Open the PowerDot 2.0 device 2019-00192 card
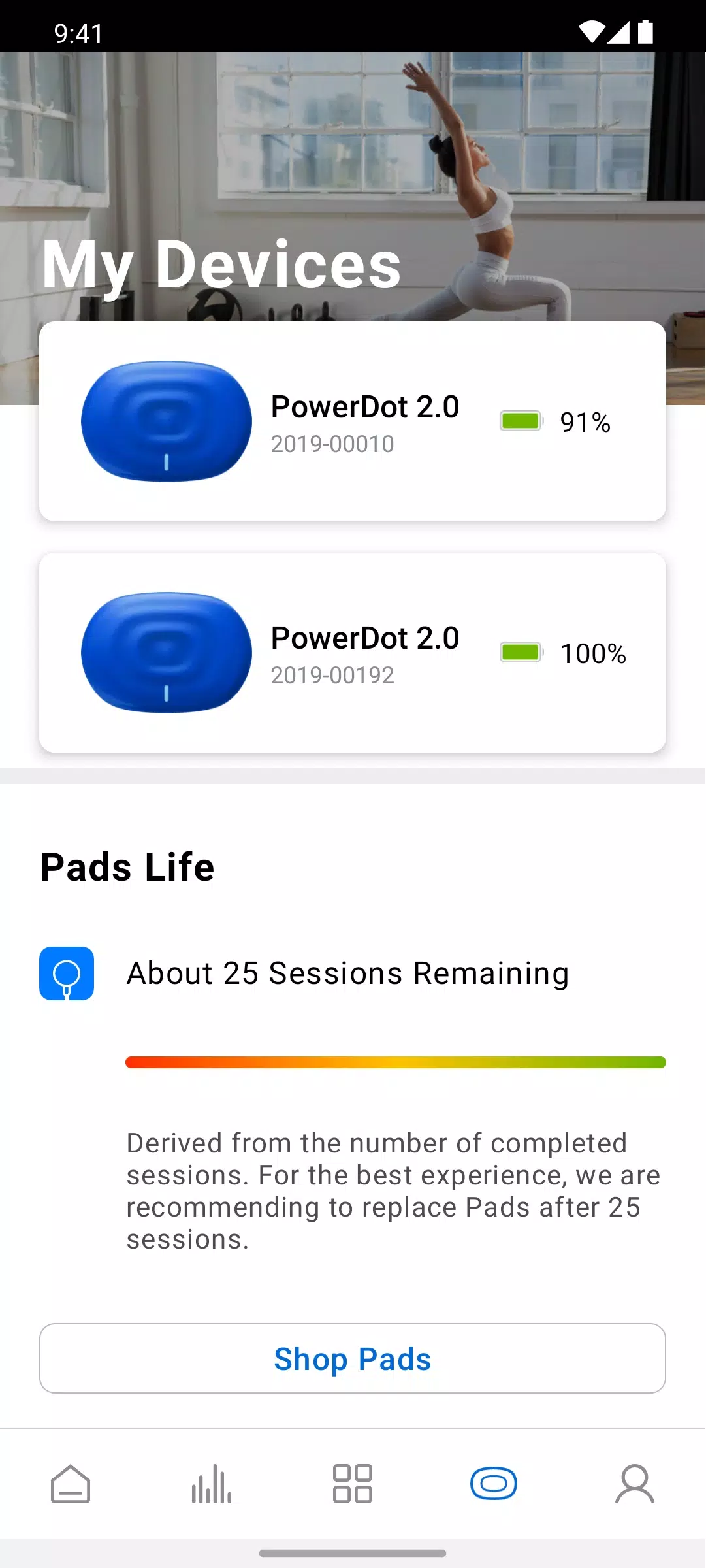This screenshot has width=706, height=1568. pos(353,653)
